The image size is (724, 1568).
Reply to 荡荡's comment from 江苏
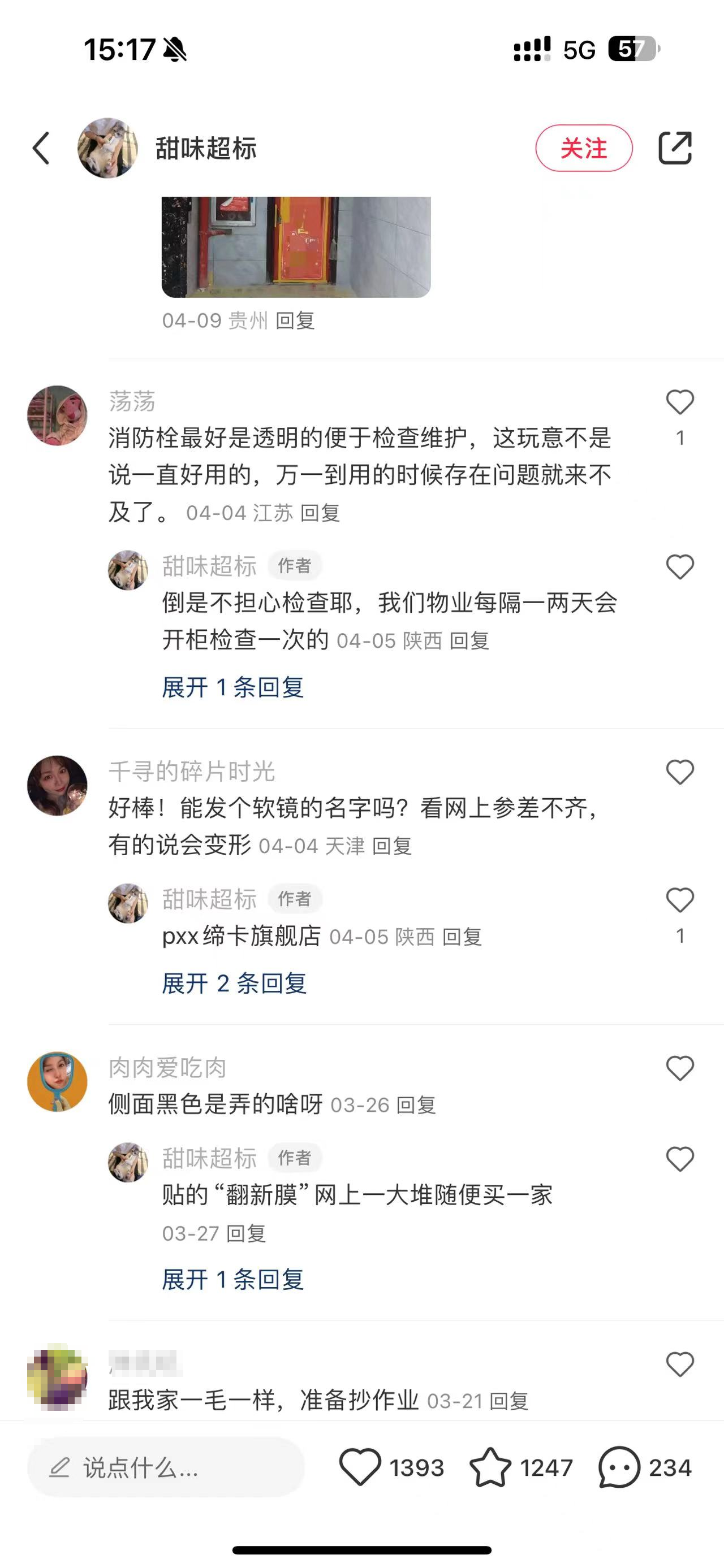320,513
